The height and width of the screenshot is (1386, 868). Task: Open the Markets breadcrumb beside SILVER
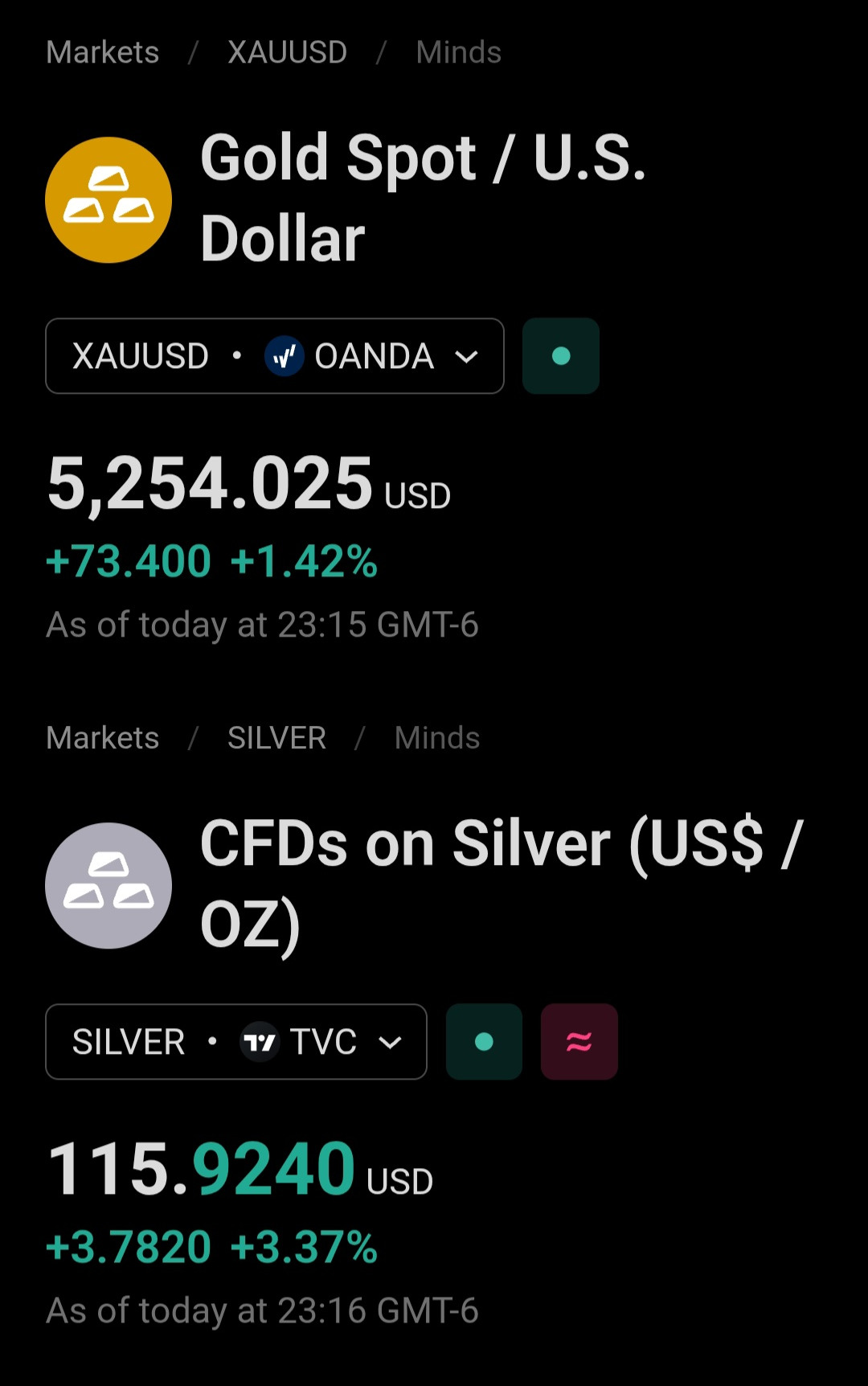point(103,738)
